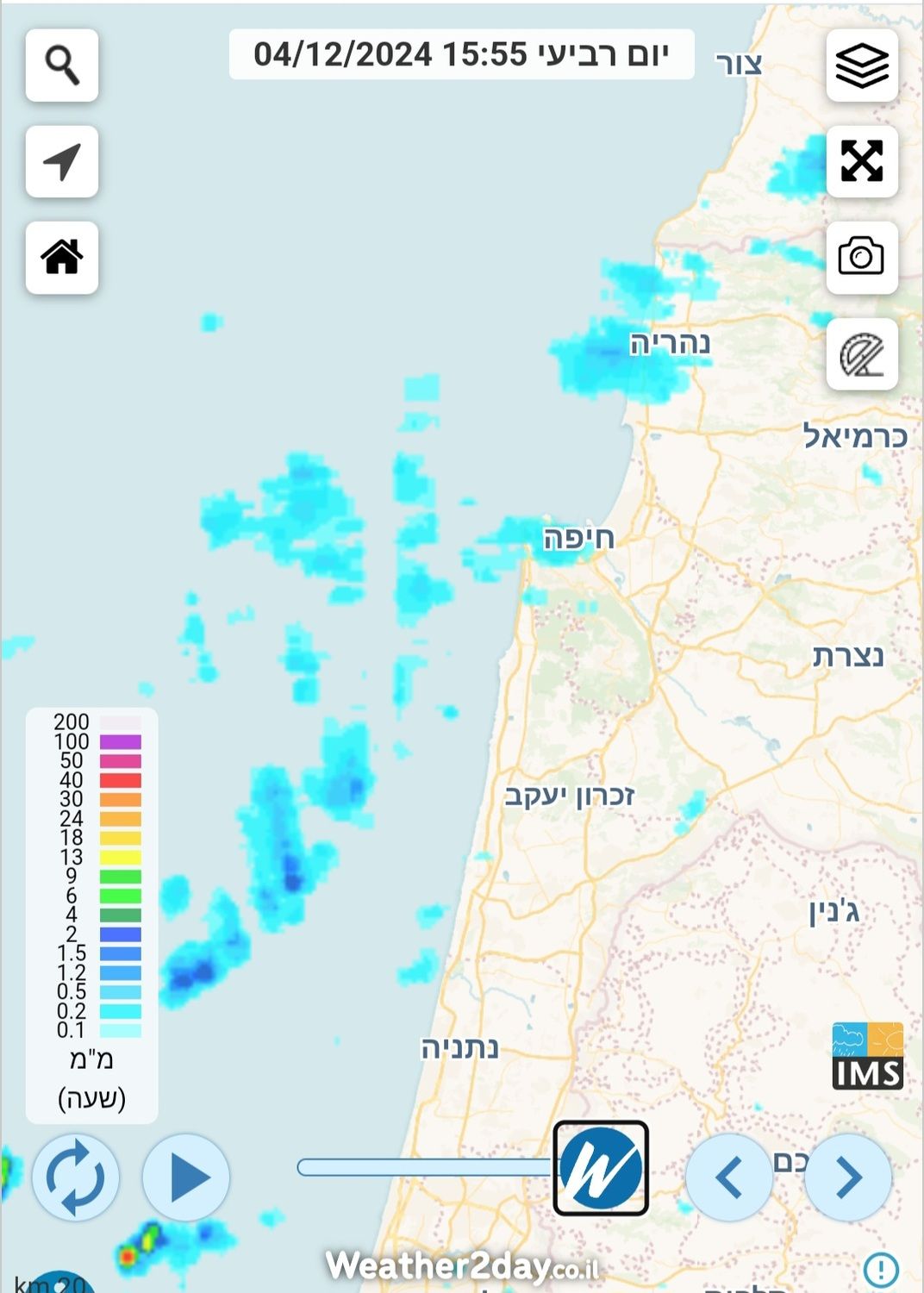Return to the home map view
924x1293 pixels.
(x=62, y=258)
